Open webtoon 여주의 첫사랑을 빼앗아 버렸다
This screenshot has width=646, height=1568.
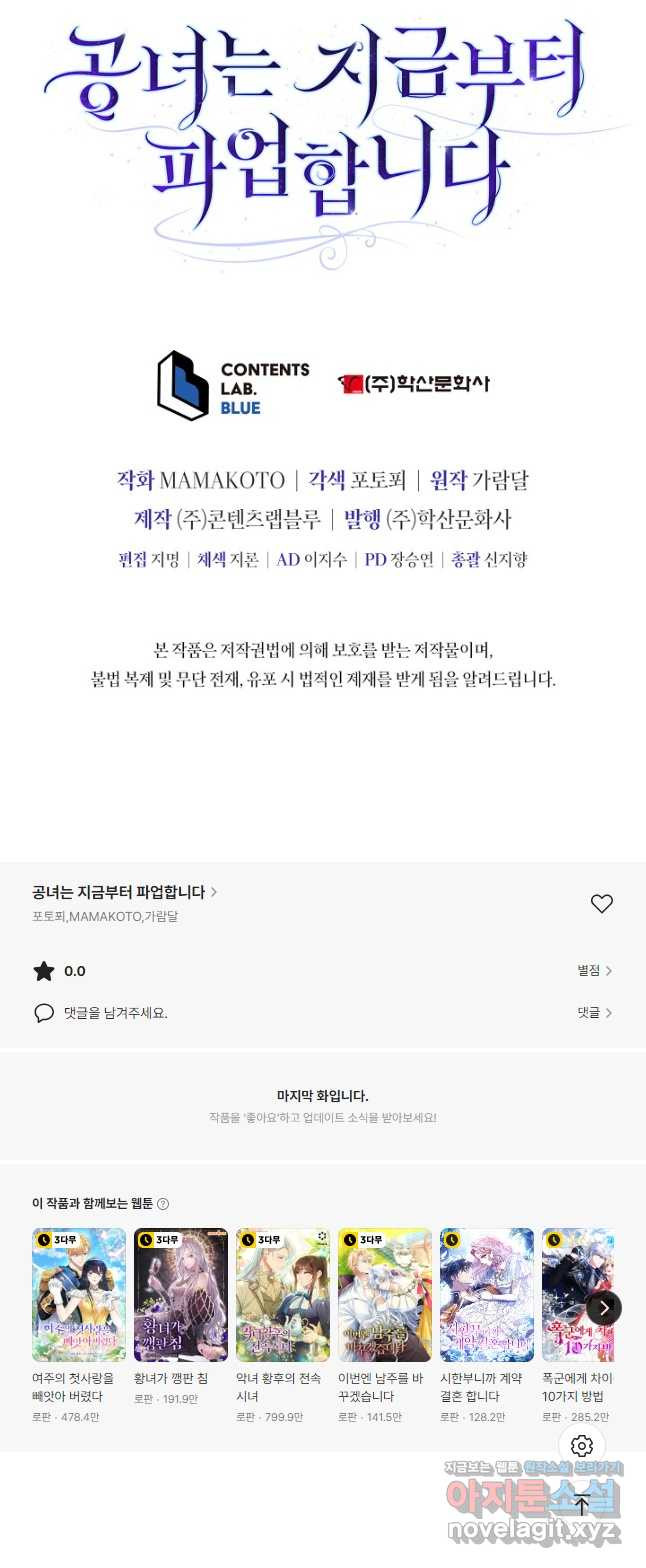(79, 1295)
